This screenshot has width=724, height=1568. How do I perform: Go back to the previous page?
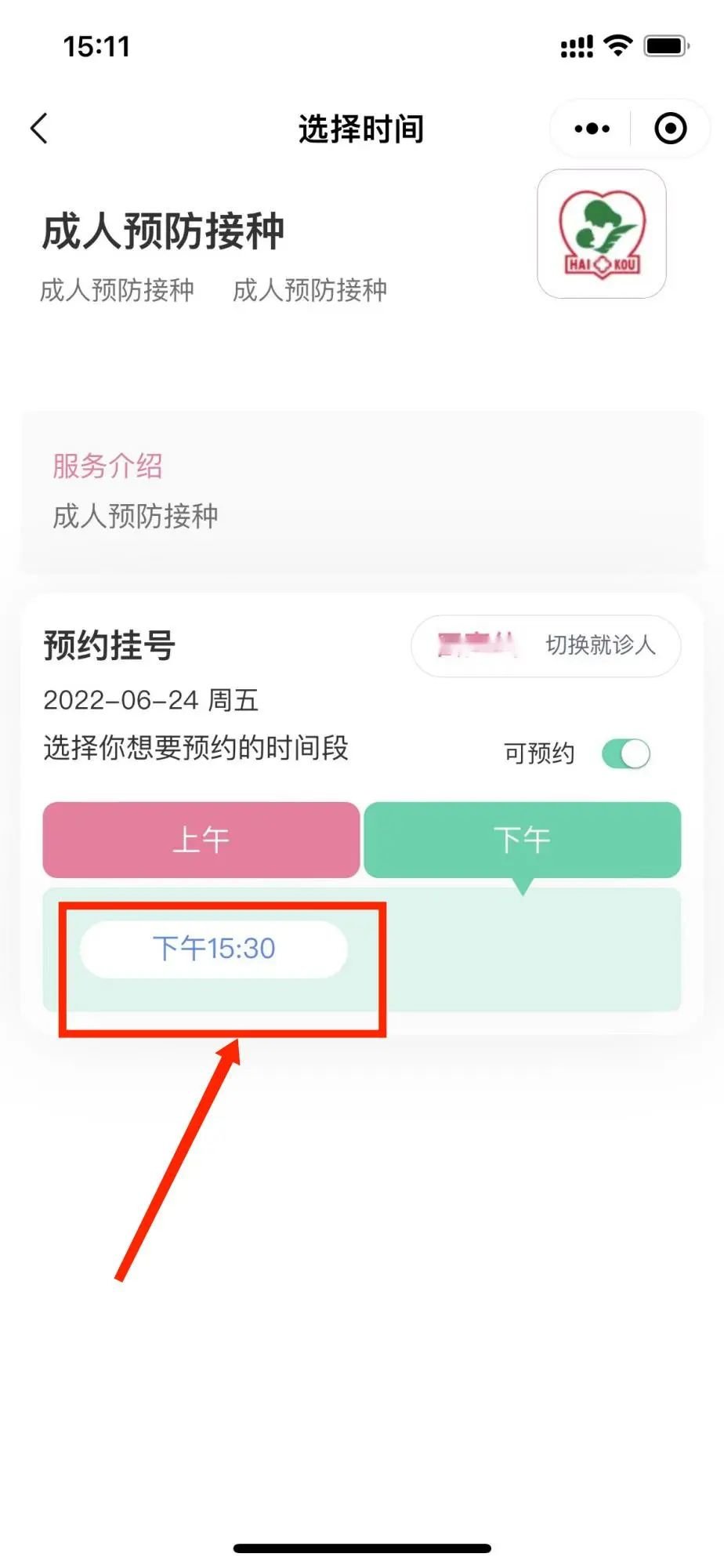point(39,129)
